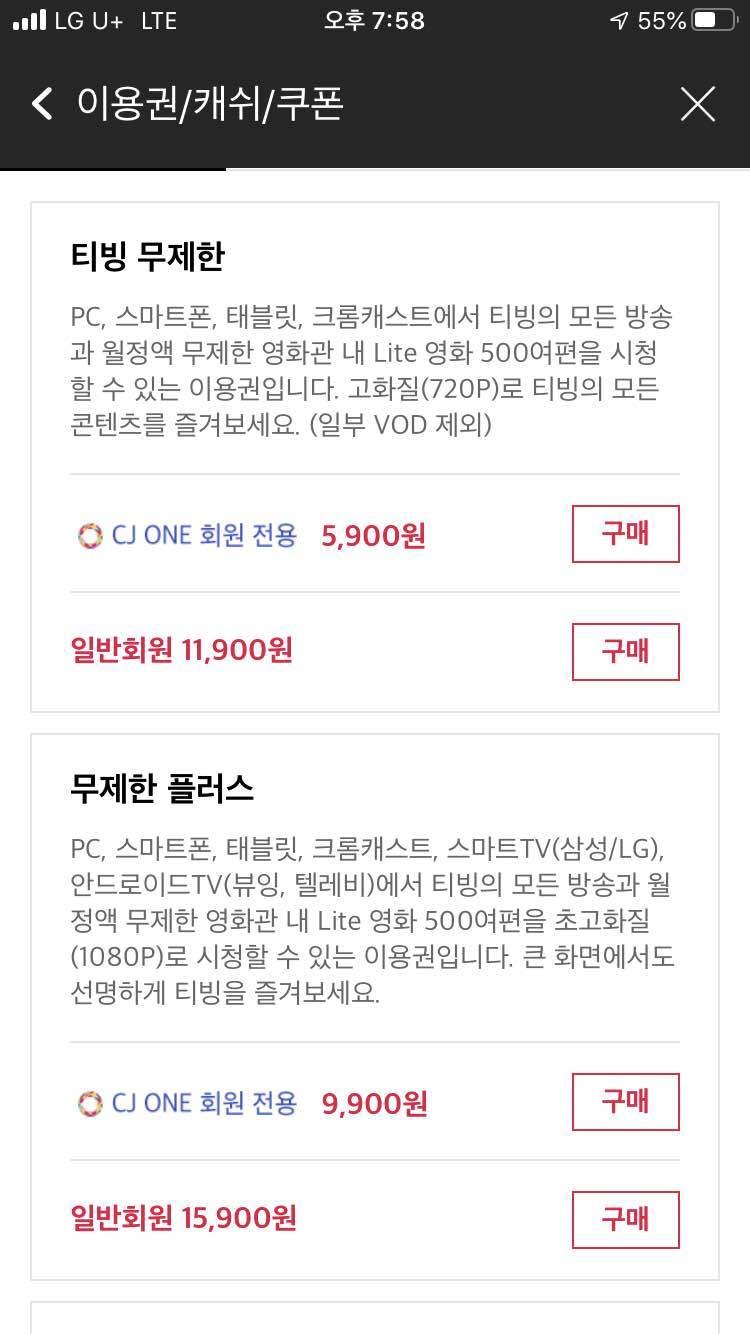Image resolution: width=750 pixels, height=1334 pixels.
Task: Buy 티빙 무제한 at 일반회원 11,900원
Action: pyautogui.click(x=626, y=652)
